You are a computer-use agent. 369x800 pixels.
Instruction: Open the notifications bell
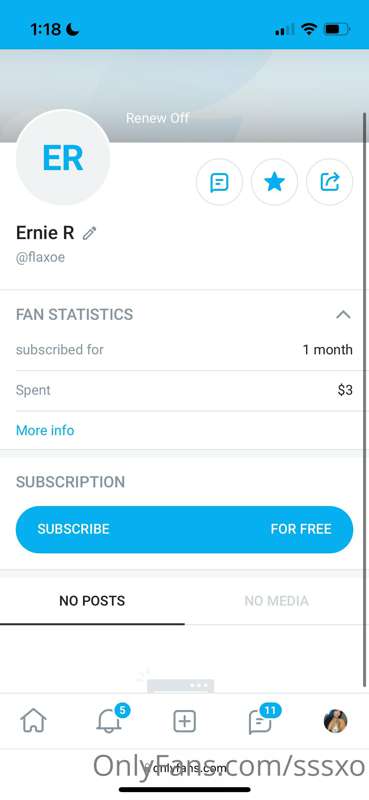pyautogui.click(x=109, y=720)
